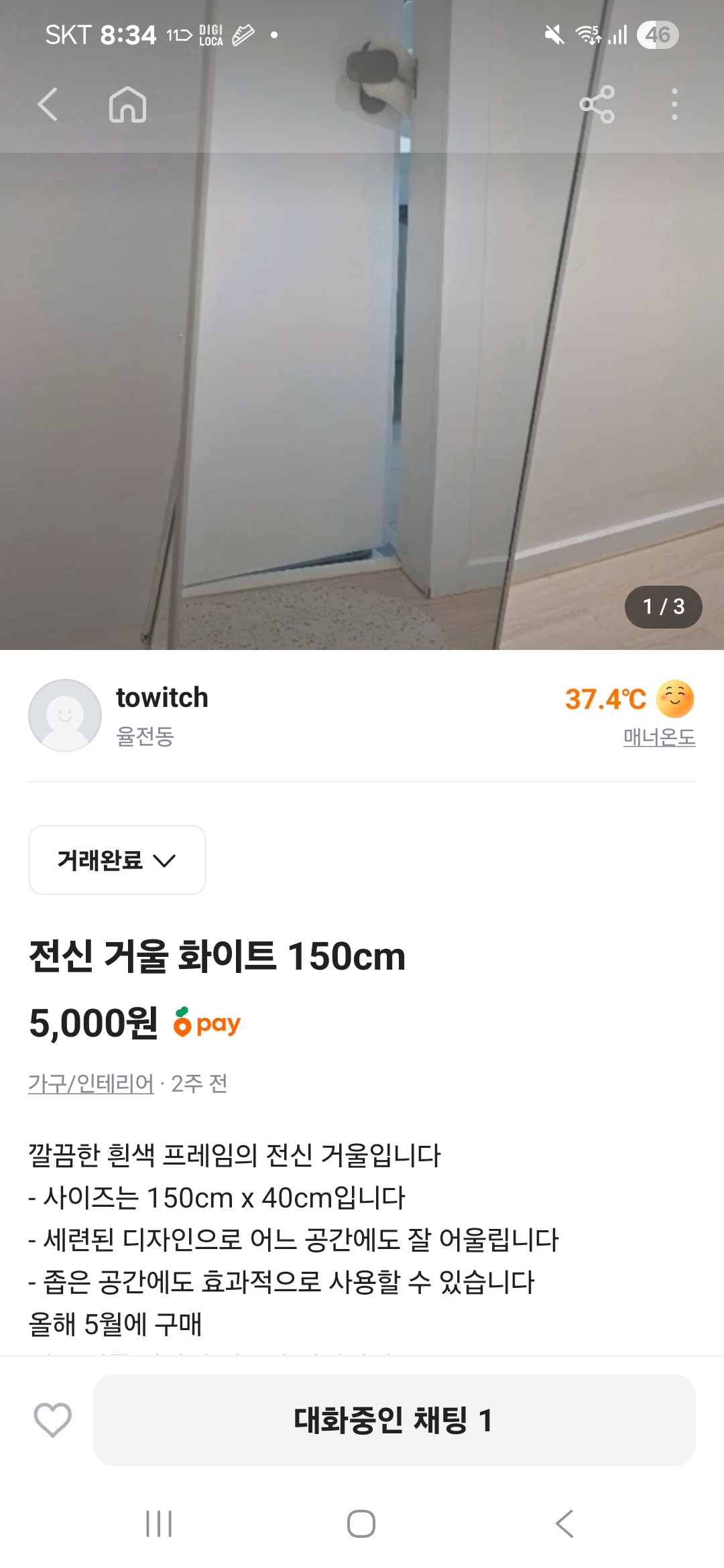Open 대화중인 채팅 1 button
The image size is (724, 1568).
[394, 1420]
